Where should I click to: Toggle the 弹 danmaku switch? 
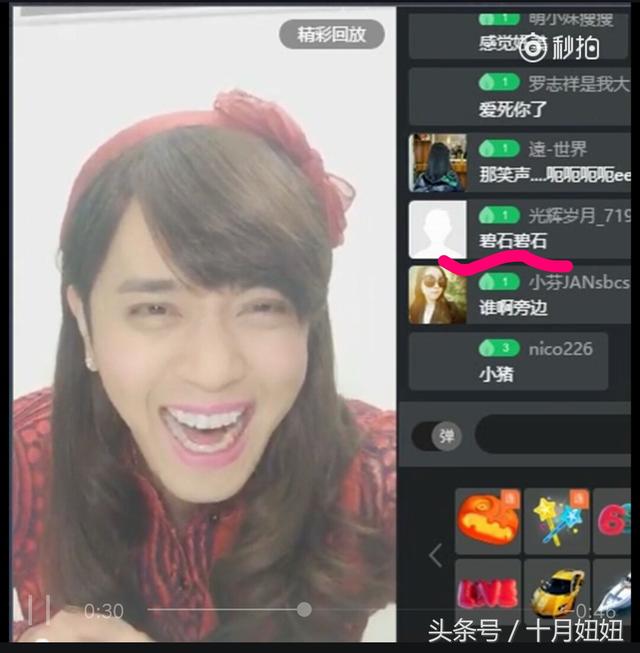point(439,436)
